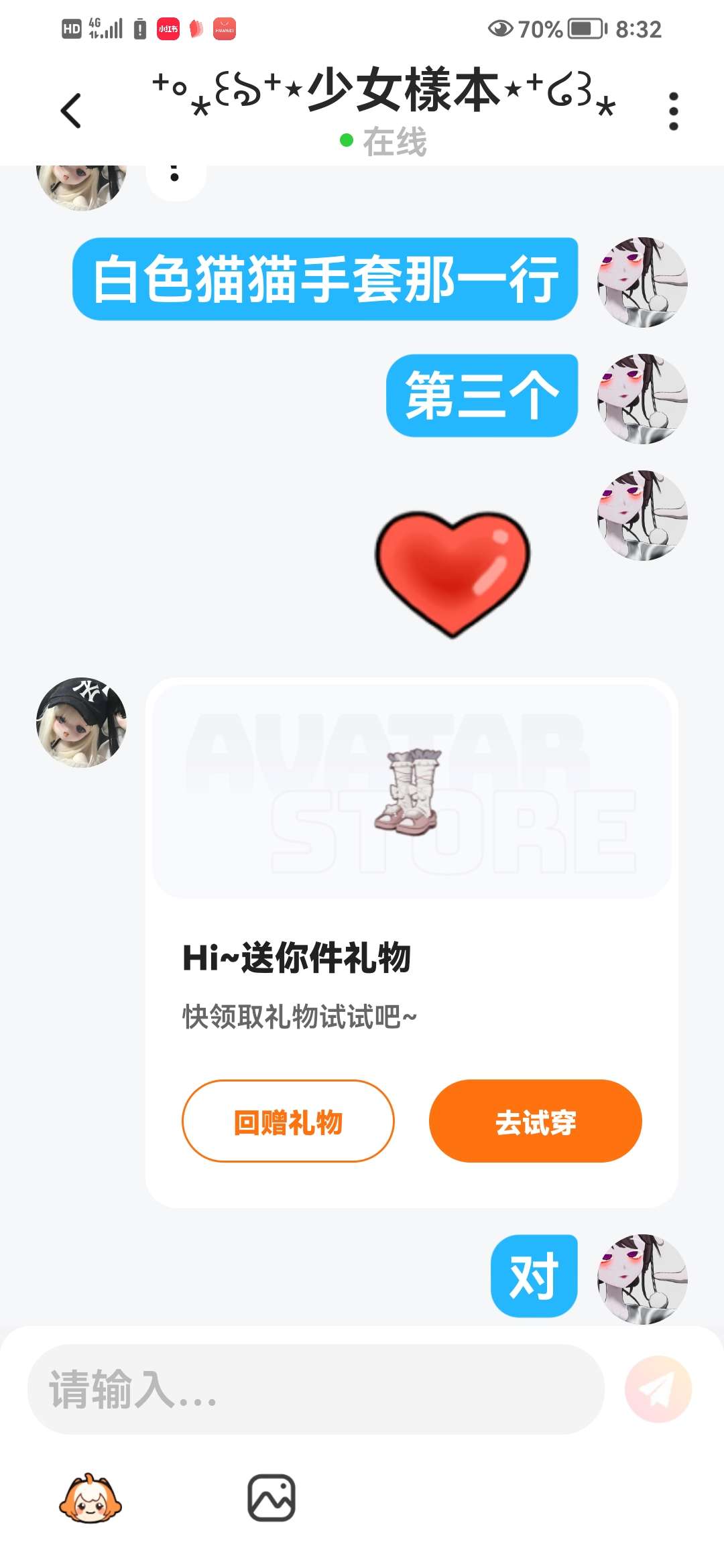
Task: Focus the 请输入 message input field
Action: coord(315,1389)
